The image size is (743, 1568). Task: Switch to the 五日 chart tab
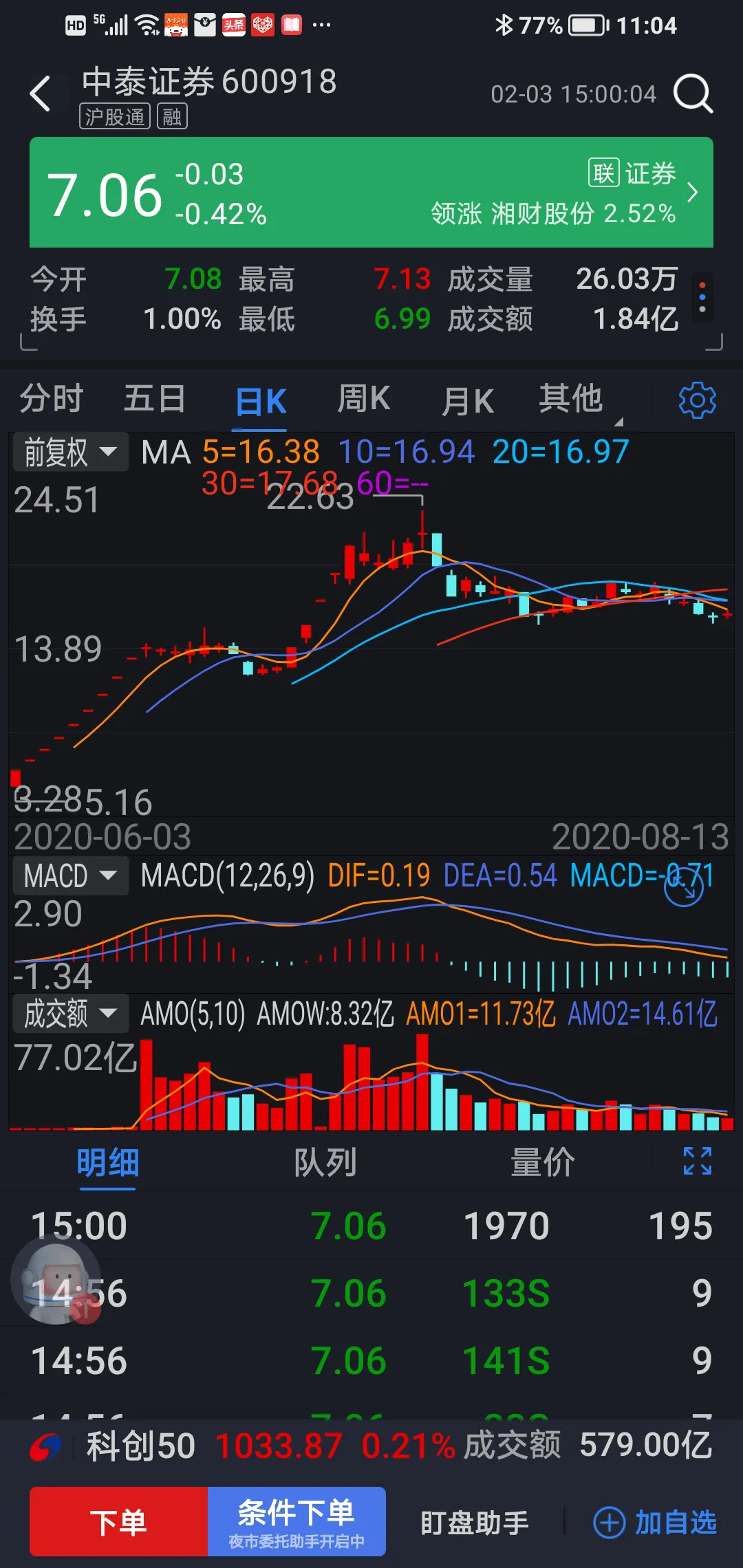(155, 400)
